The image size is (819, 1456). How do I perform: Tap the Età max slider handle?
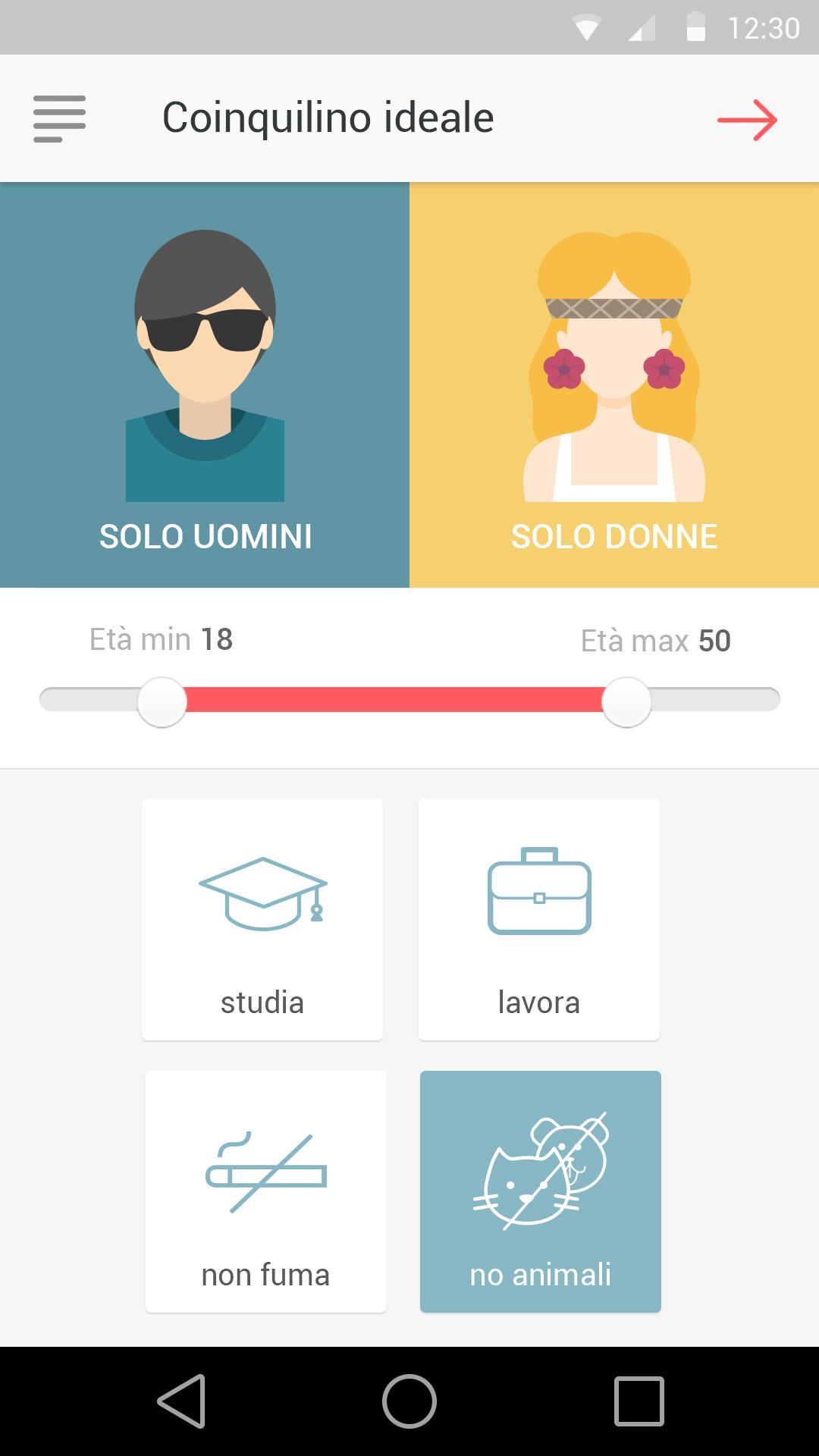[626, 702]
